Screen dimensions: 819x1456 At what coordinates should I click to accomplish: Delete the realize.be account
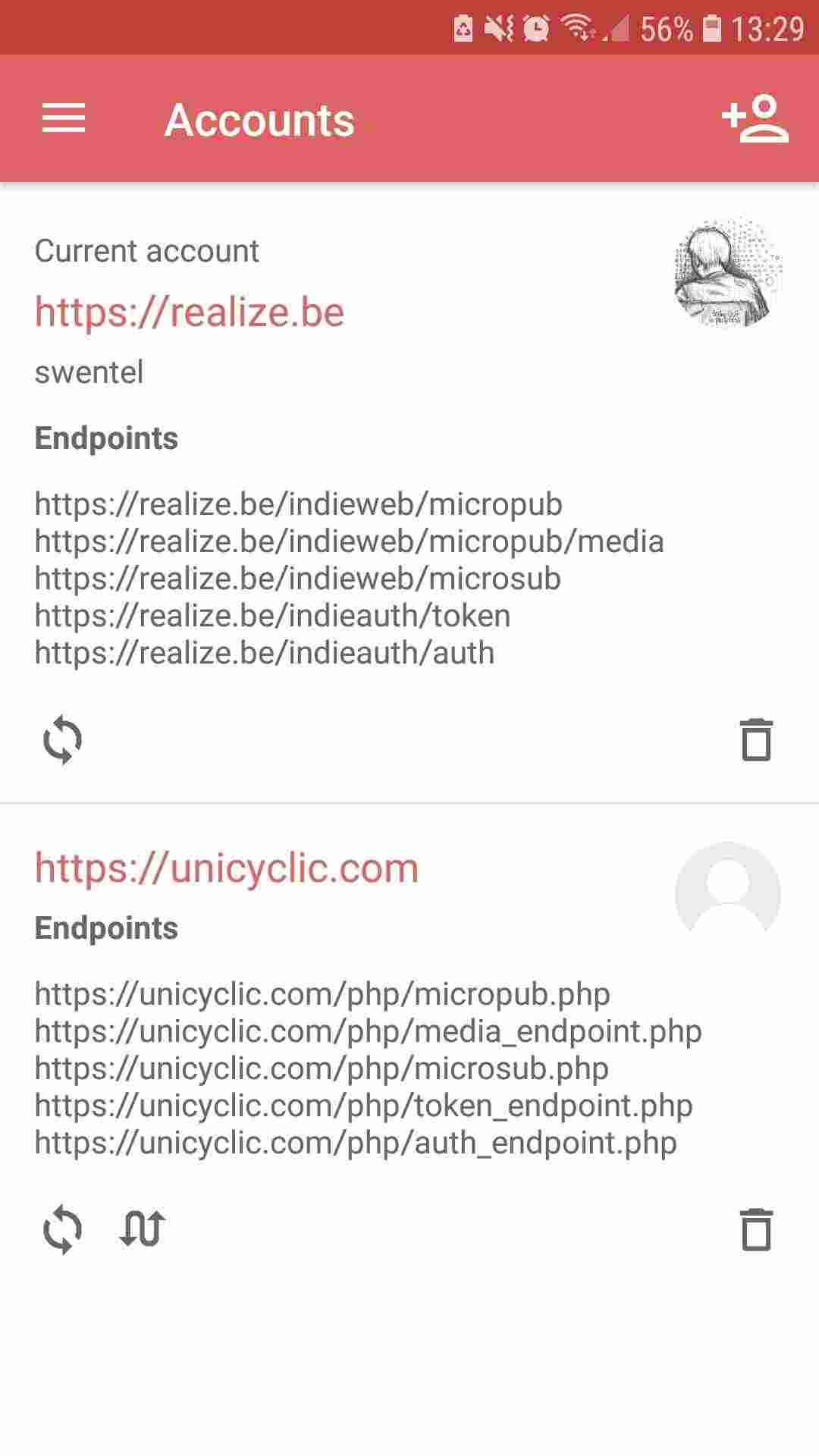coord(756,739)
